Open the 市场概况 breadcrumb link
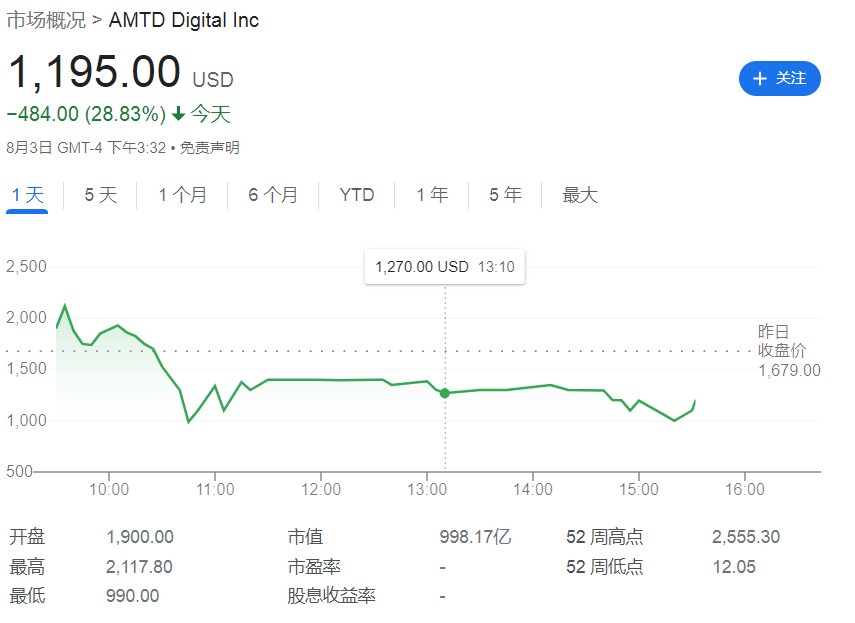 coord(46,20)
